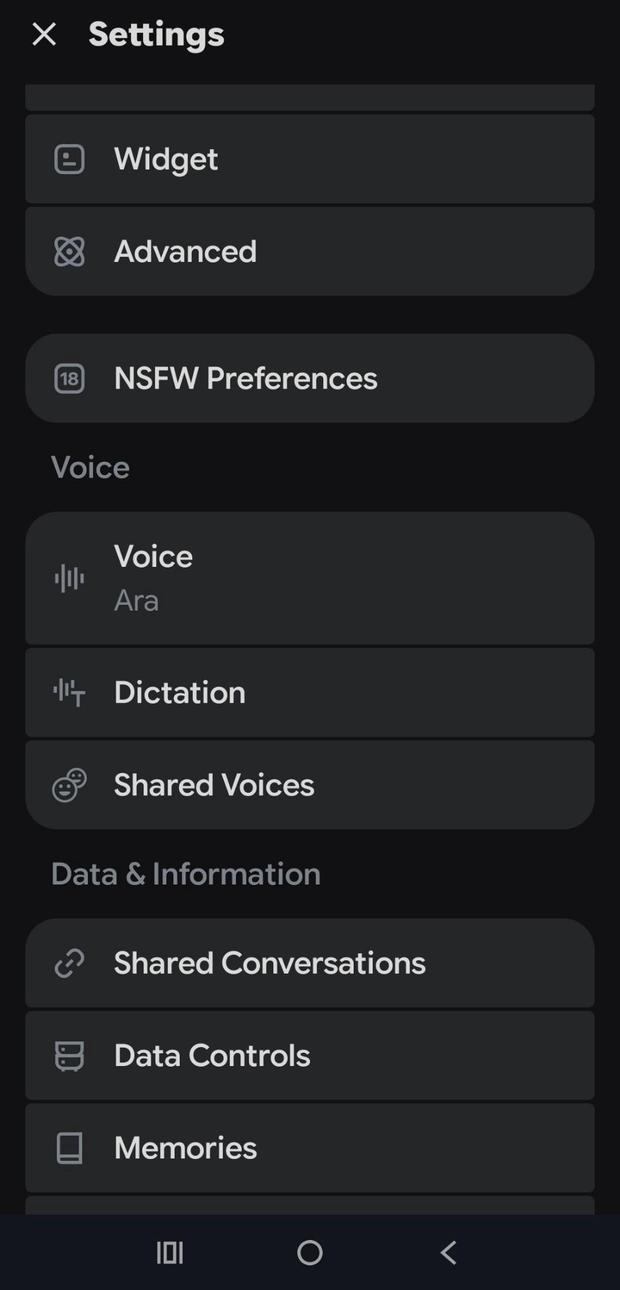Open the Advanced settings row
Viewport: 620px width, 1290px height.
[310, 251]
